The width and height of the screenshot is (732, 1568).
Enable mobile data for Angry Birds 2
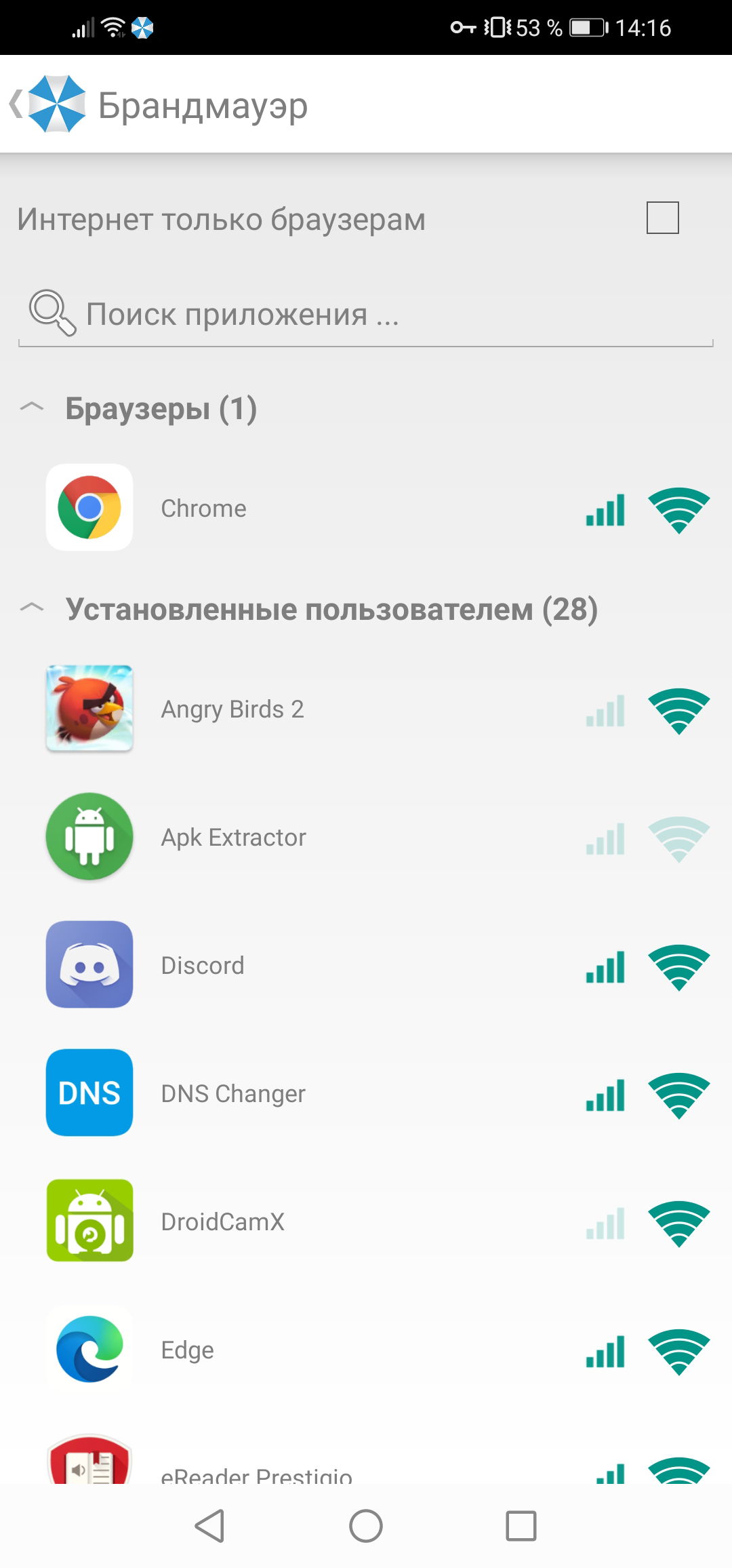click(605, 710)
